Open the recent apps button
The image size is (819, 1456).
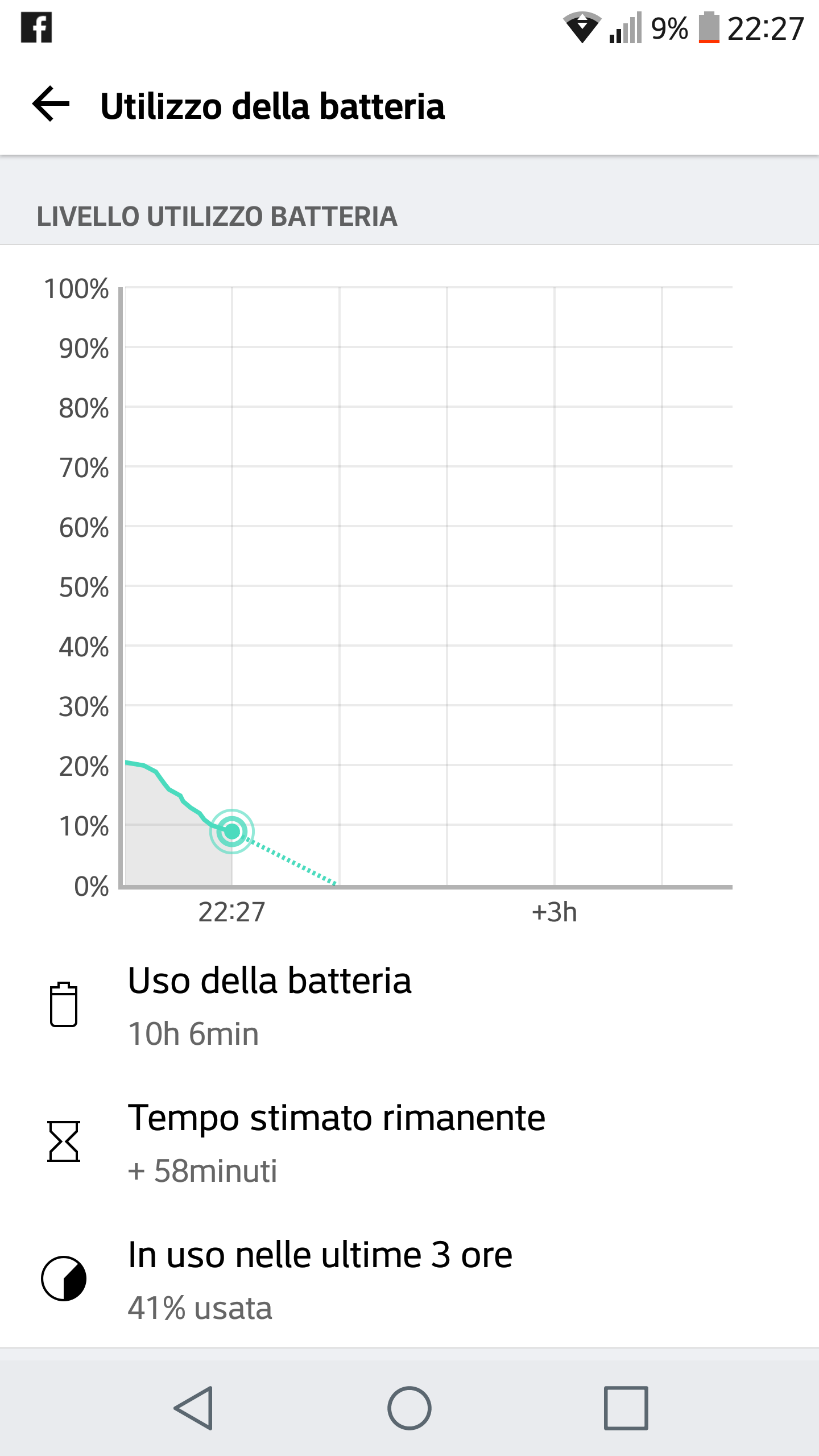coord(626,1408)
